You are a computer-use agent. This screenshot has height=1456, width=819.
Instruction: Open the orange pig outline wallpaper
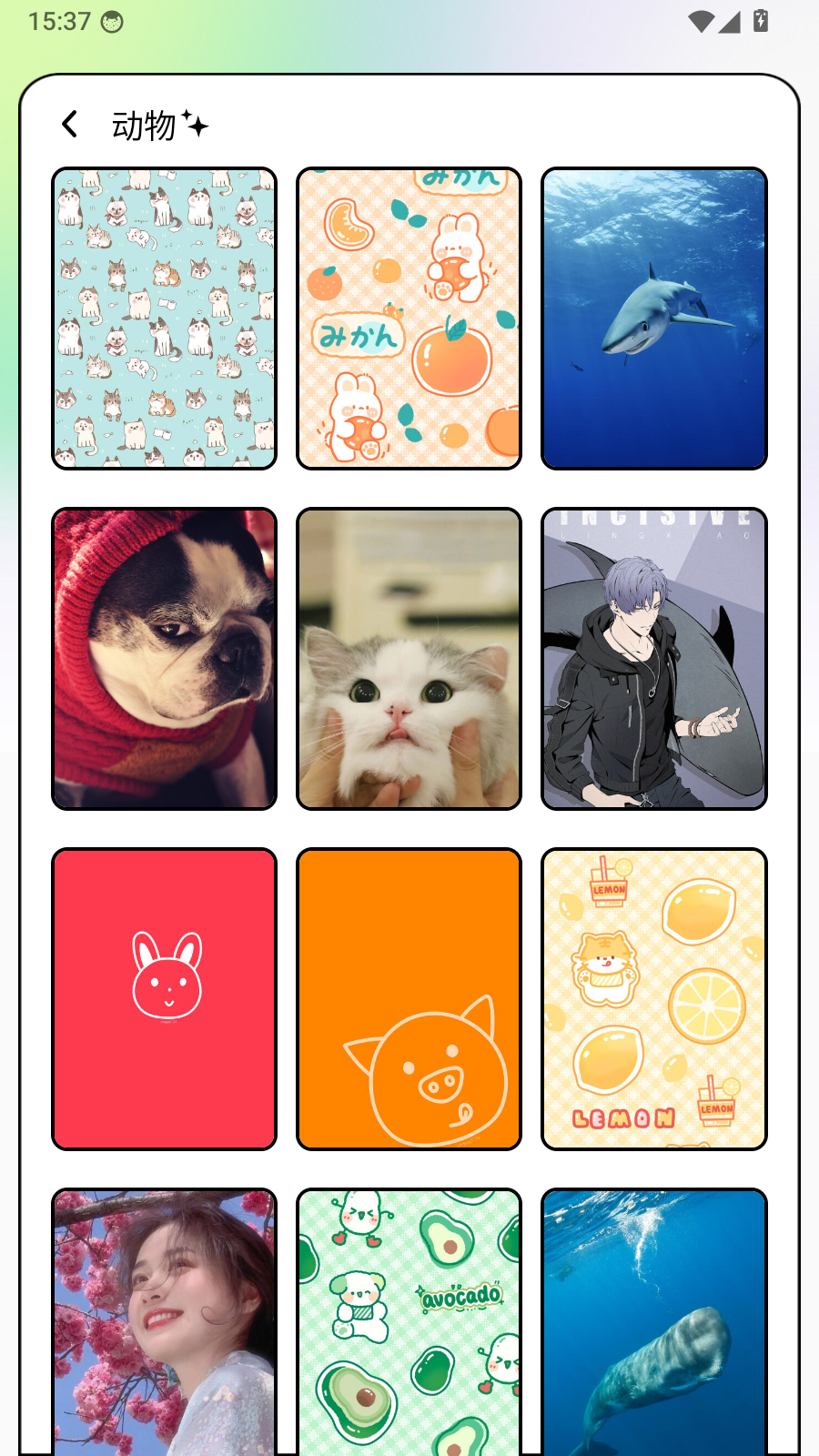409,999
